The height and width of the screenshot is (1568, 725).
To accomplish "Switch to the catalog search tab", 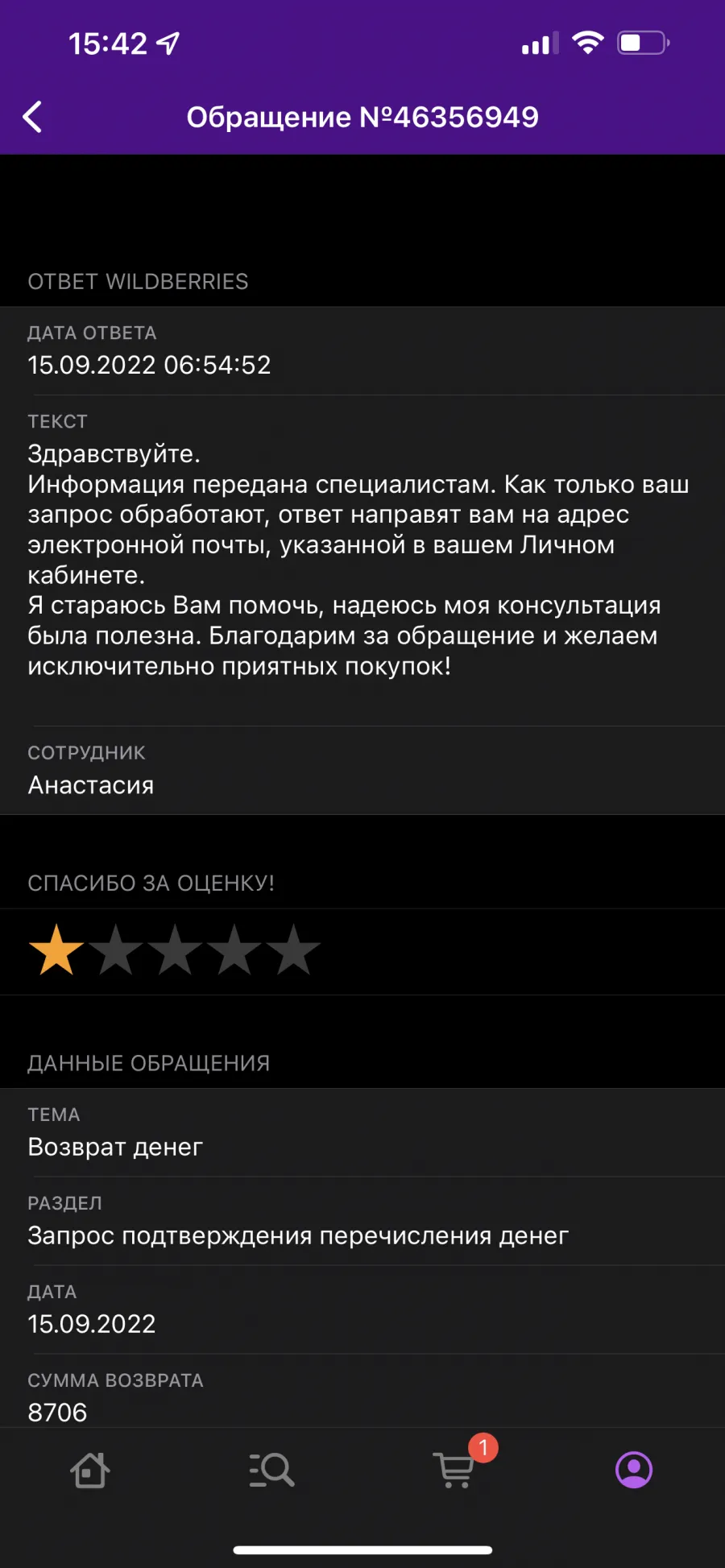I will 271,1471.
